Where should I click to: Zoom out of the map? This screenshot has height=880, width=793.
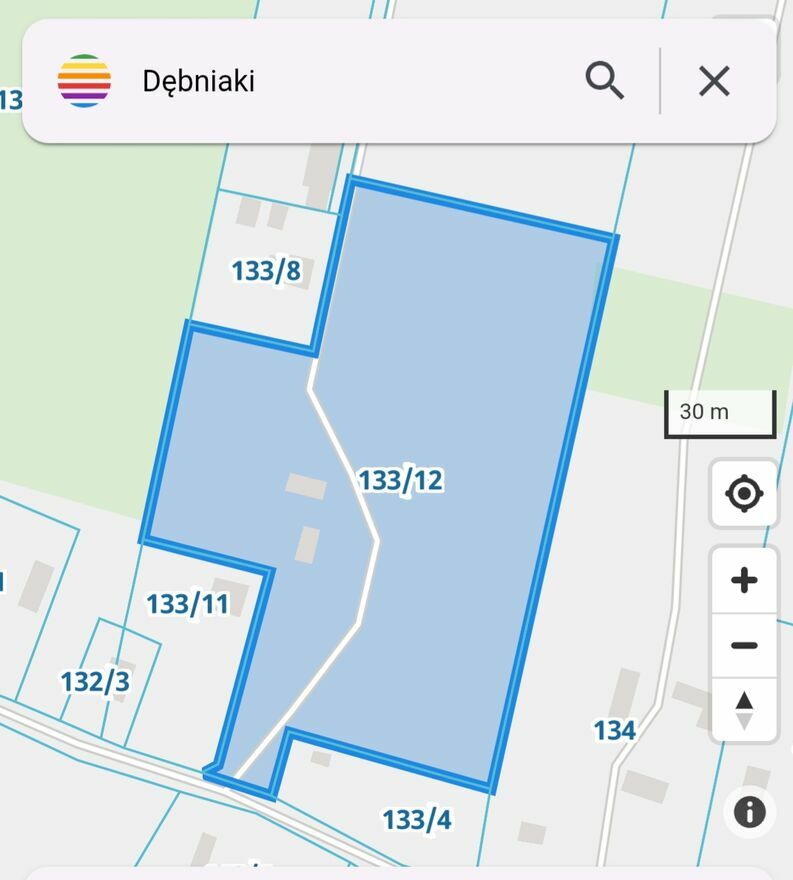pyautogui.click(x=744, y=646)
